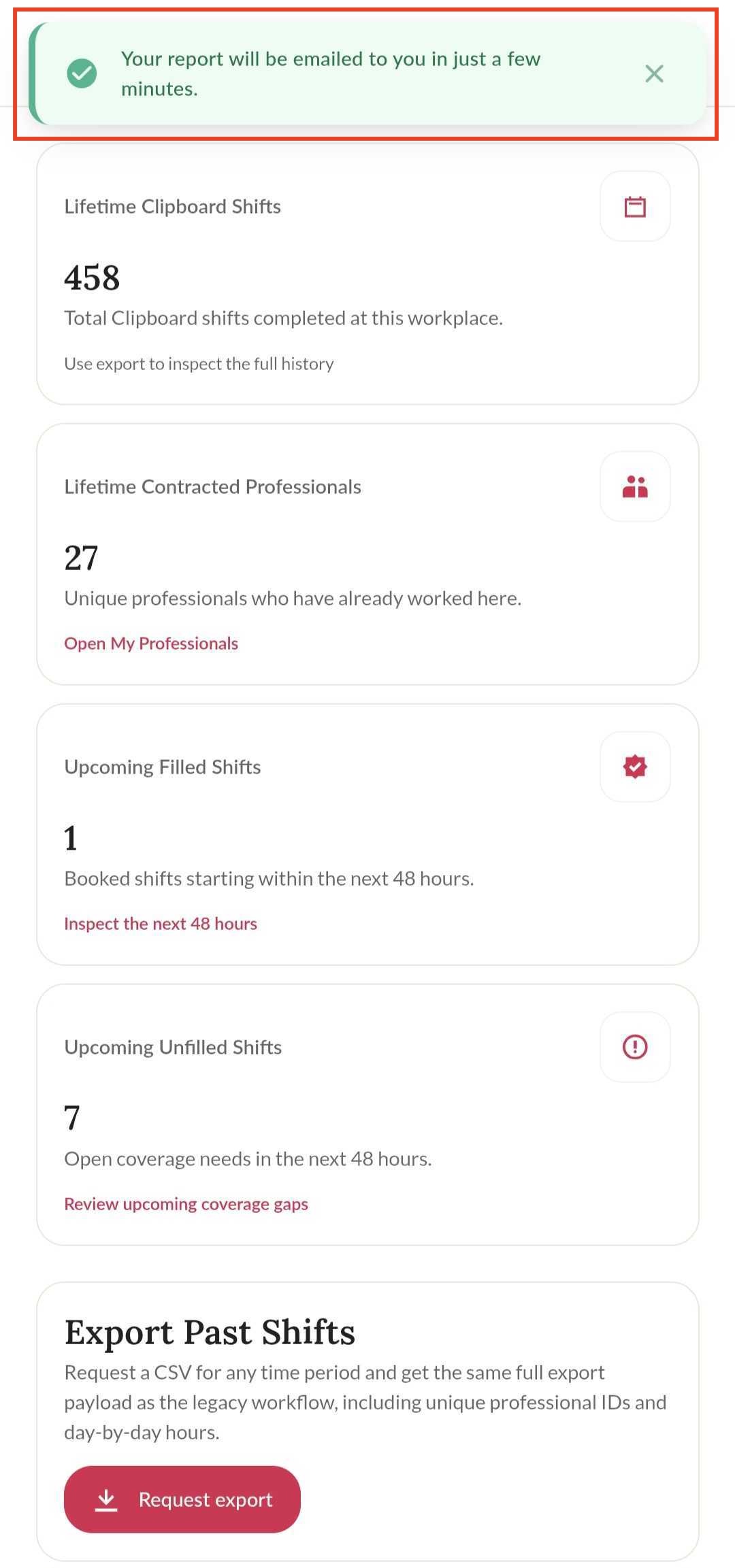The height and width of the screenshot is (1568, 735).
Task: Review upcoming coverage gaps
Action: click(x=186, y=1204)
